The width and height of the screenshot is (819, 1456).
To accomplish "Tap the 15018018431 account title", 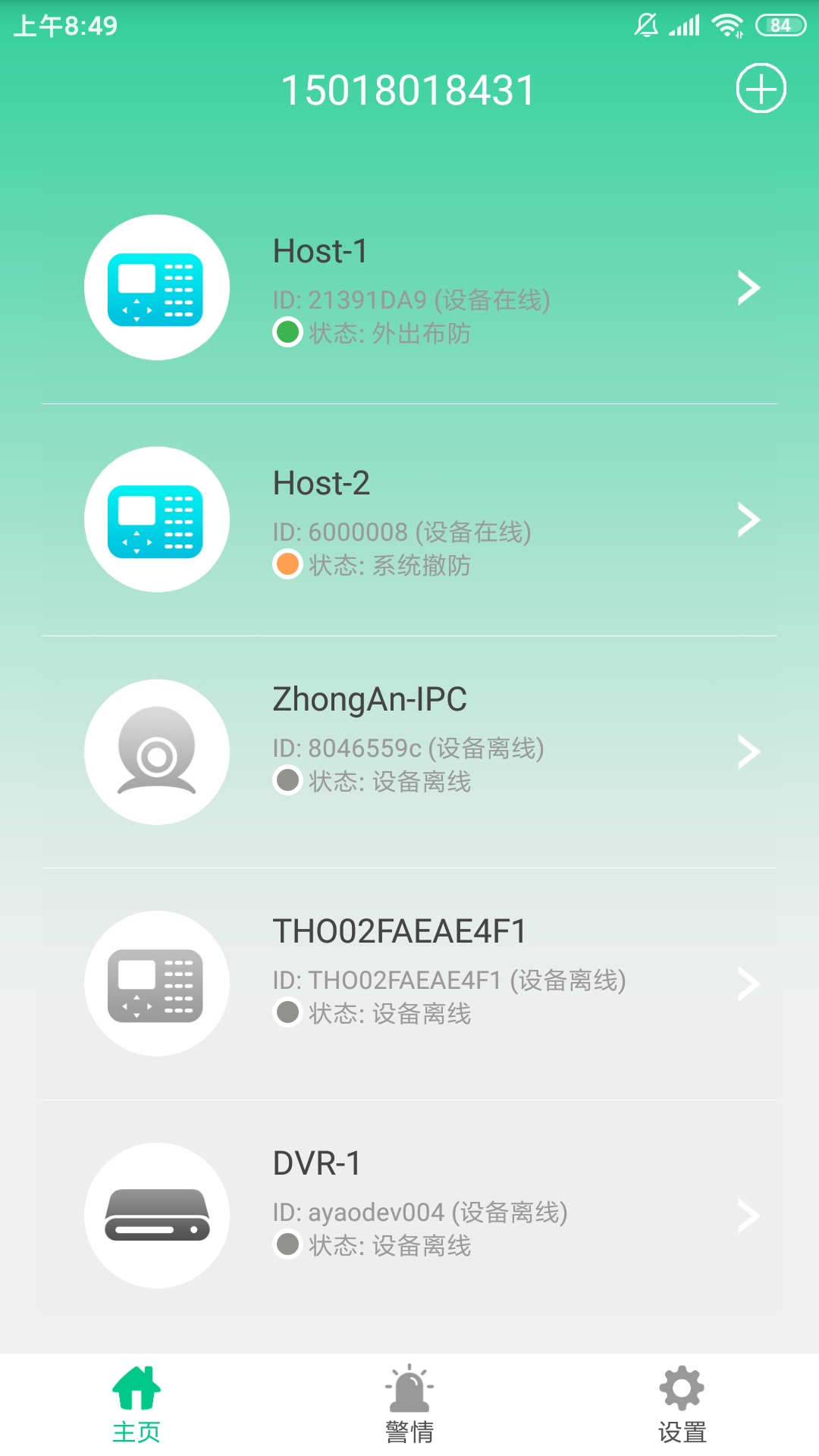I will (x=409, y=88).
